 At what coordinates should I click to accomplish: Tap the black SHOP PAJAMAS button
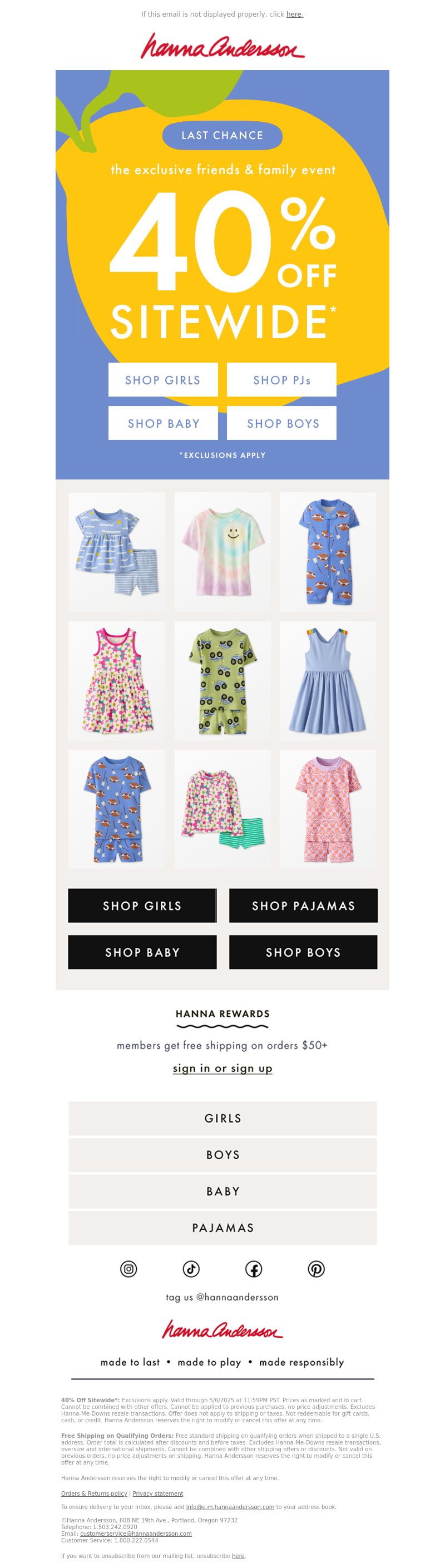[x=303, y=906]
